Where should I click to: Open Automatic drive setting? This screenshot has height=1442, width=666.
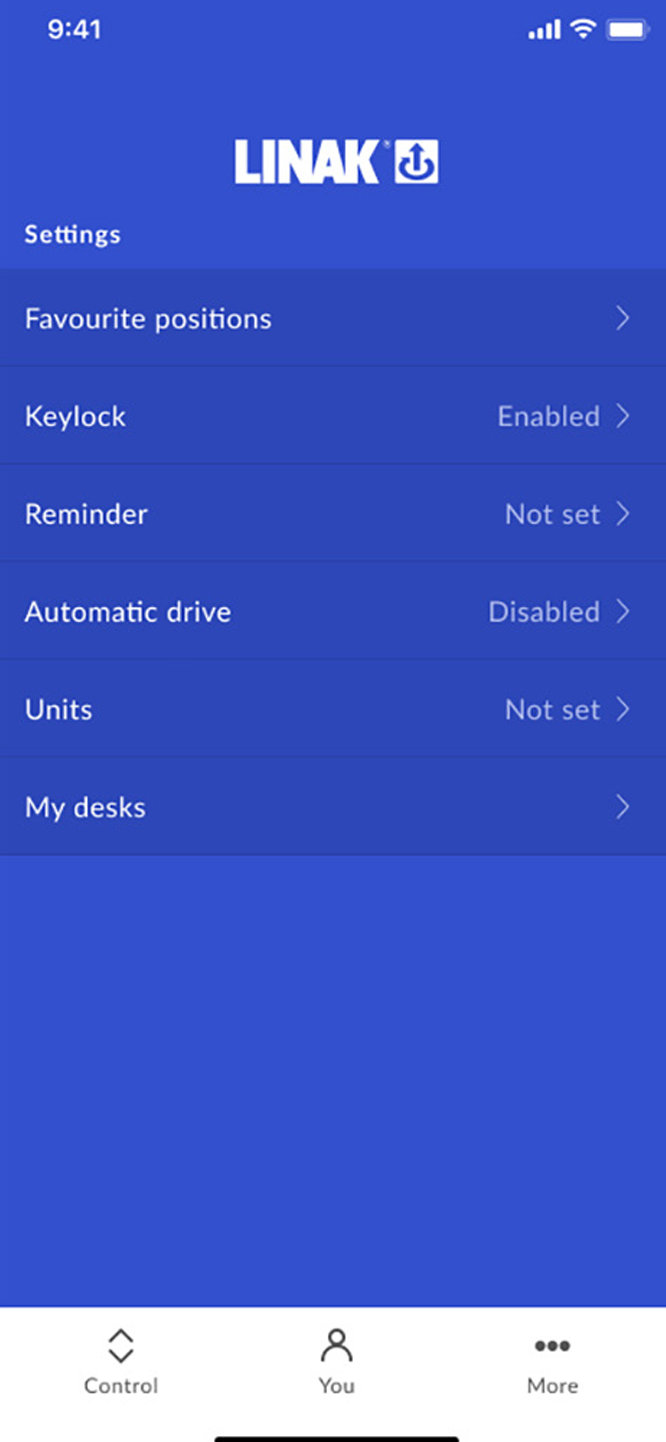pos(332,612)
